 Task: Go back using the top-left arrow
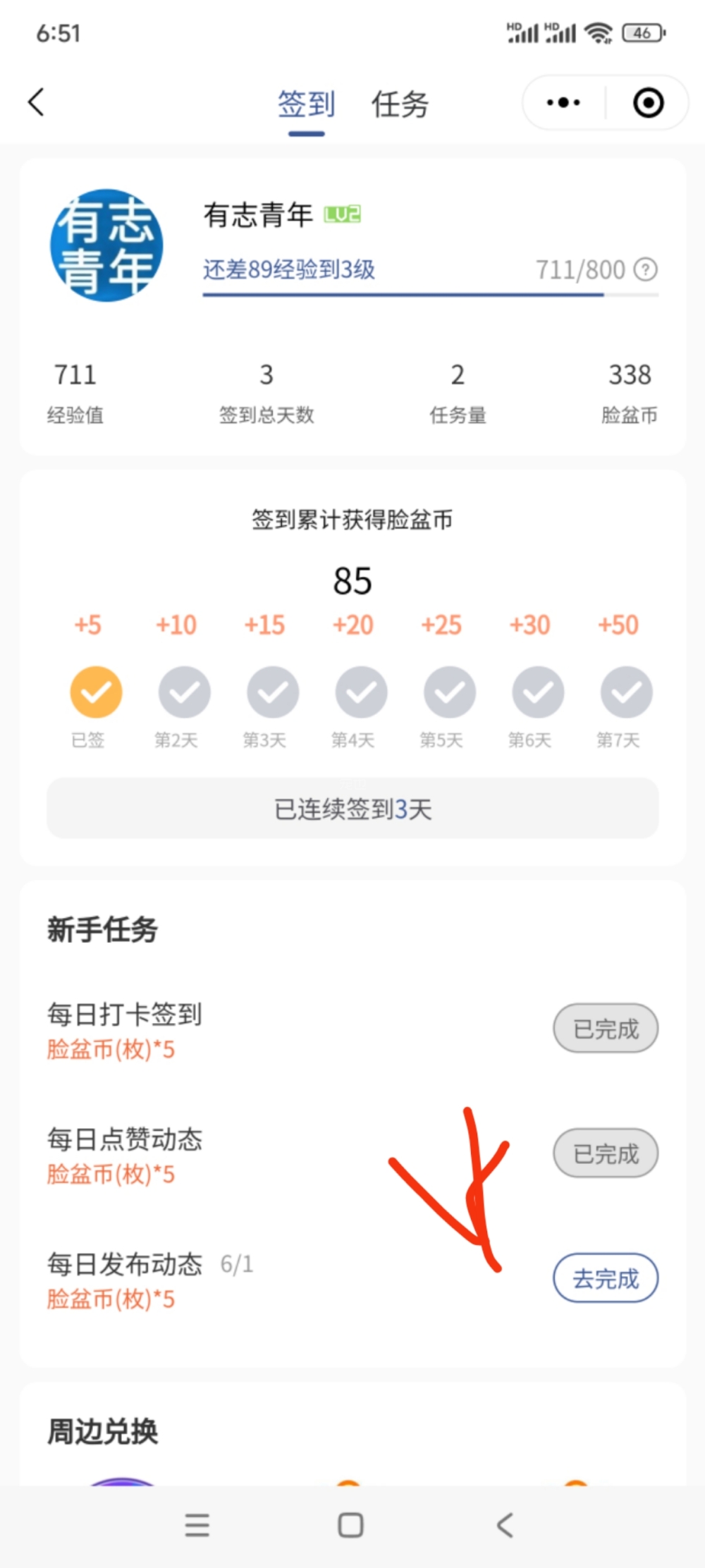[37, 102]
